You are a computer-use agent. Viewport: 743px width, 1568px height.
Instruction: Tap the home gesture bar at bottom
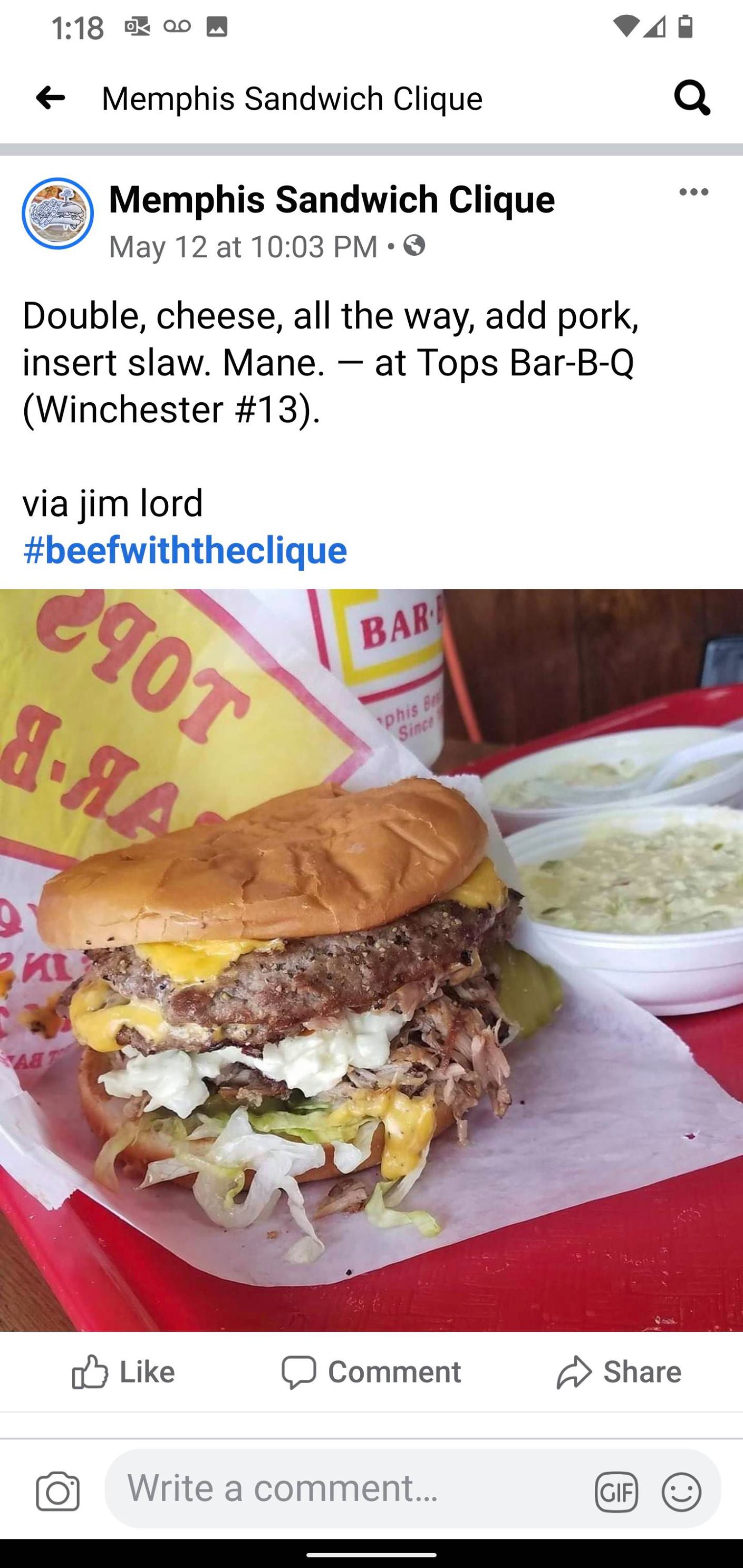[x=371, y=1556]
